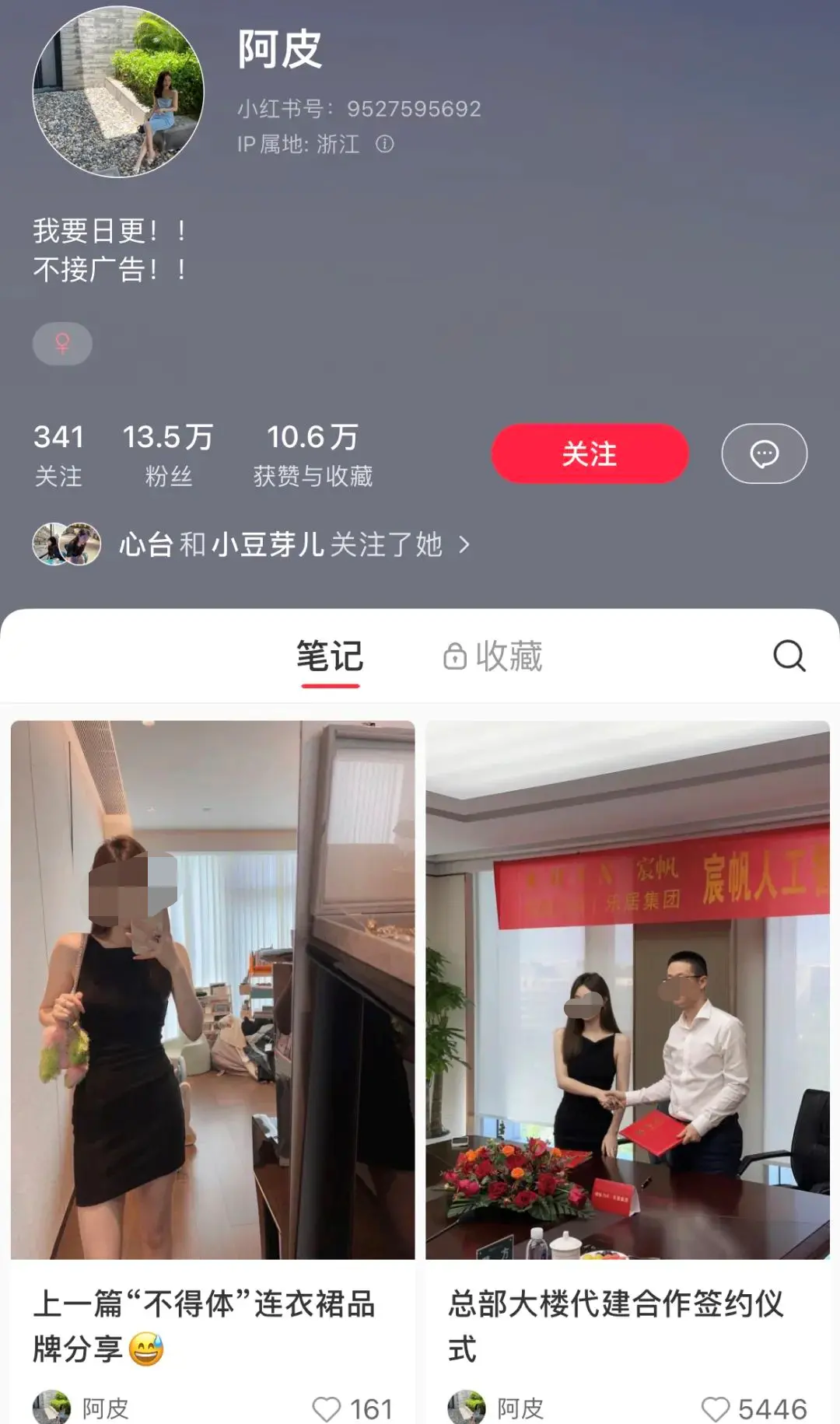Search within this user's notes

point(789,656)
